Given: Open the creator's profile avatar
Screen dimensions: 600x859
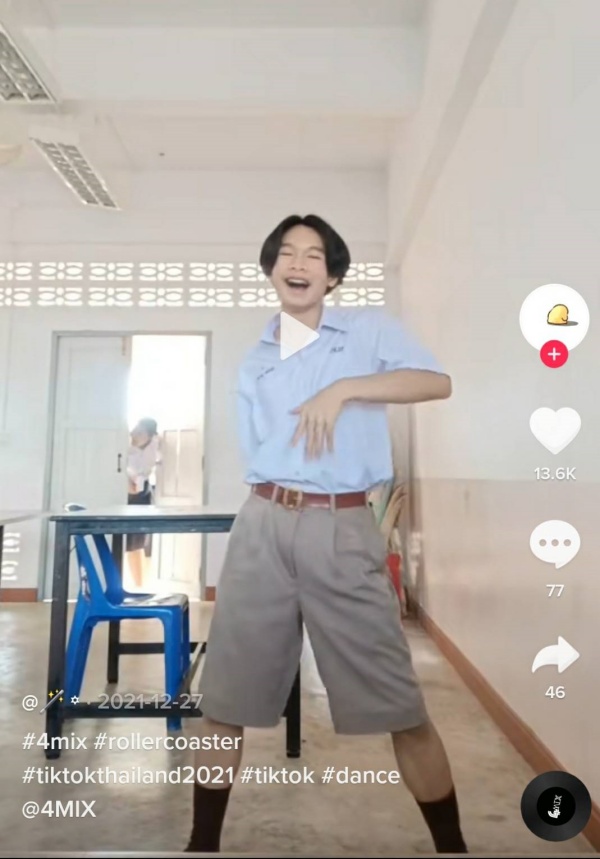Looking at the screenshot, I should tap(554, 316).
